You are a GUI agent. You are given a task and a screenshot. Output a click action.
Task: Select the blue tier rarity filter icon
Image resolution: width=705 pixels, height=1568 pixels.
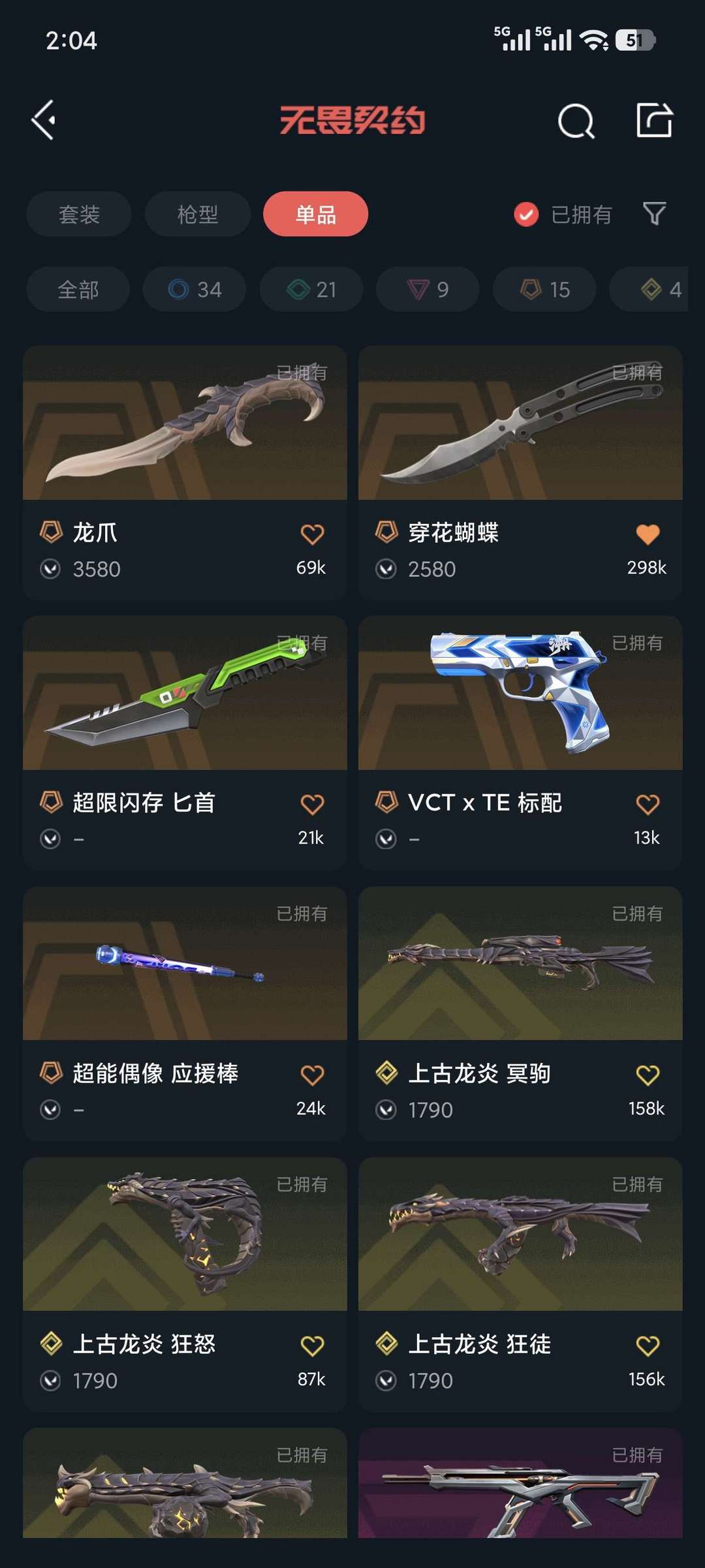pyautogui.click(x=194, y=289)
